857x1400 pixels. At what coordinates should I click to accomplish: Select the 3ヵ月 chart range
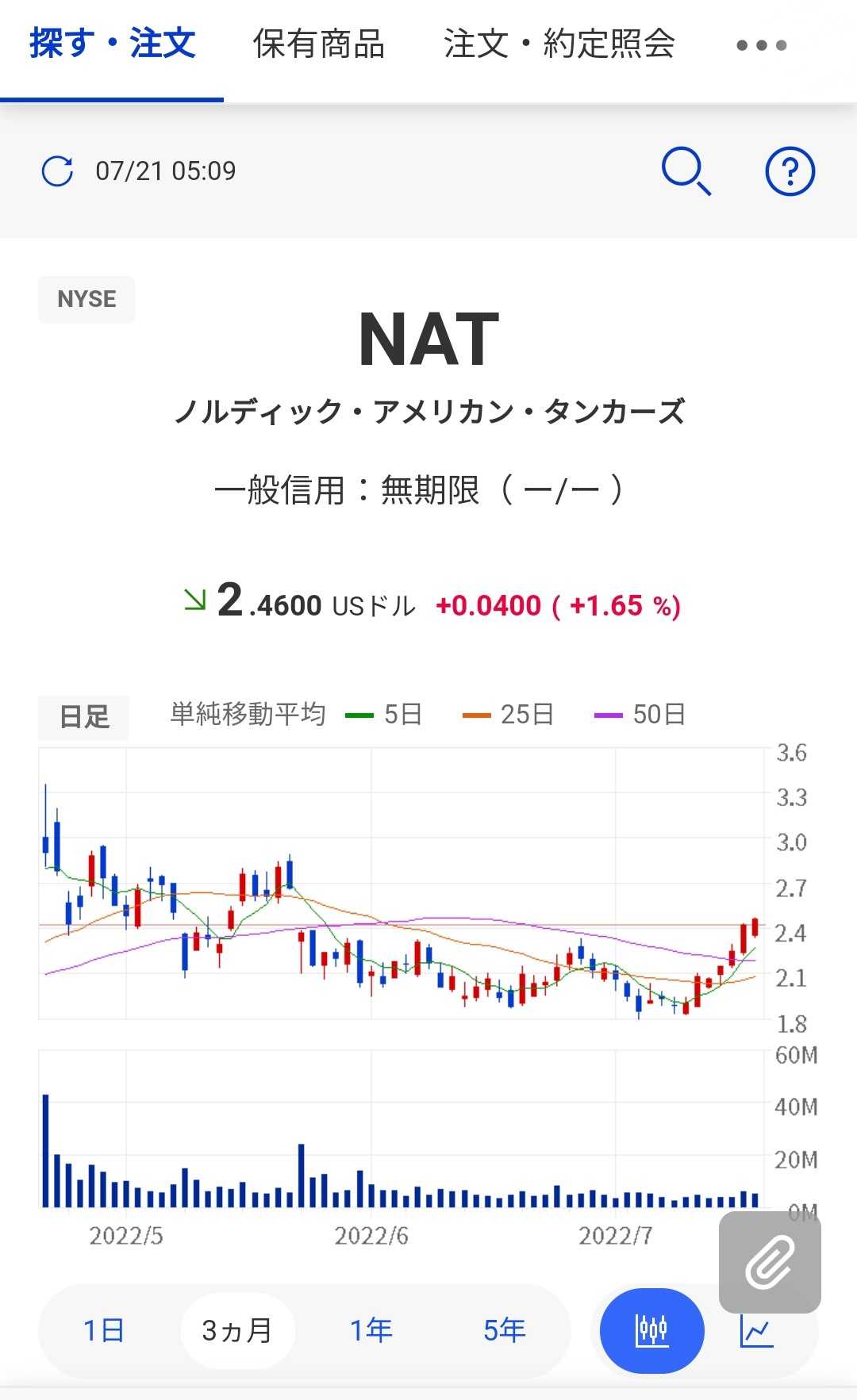(237, 1330)
